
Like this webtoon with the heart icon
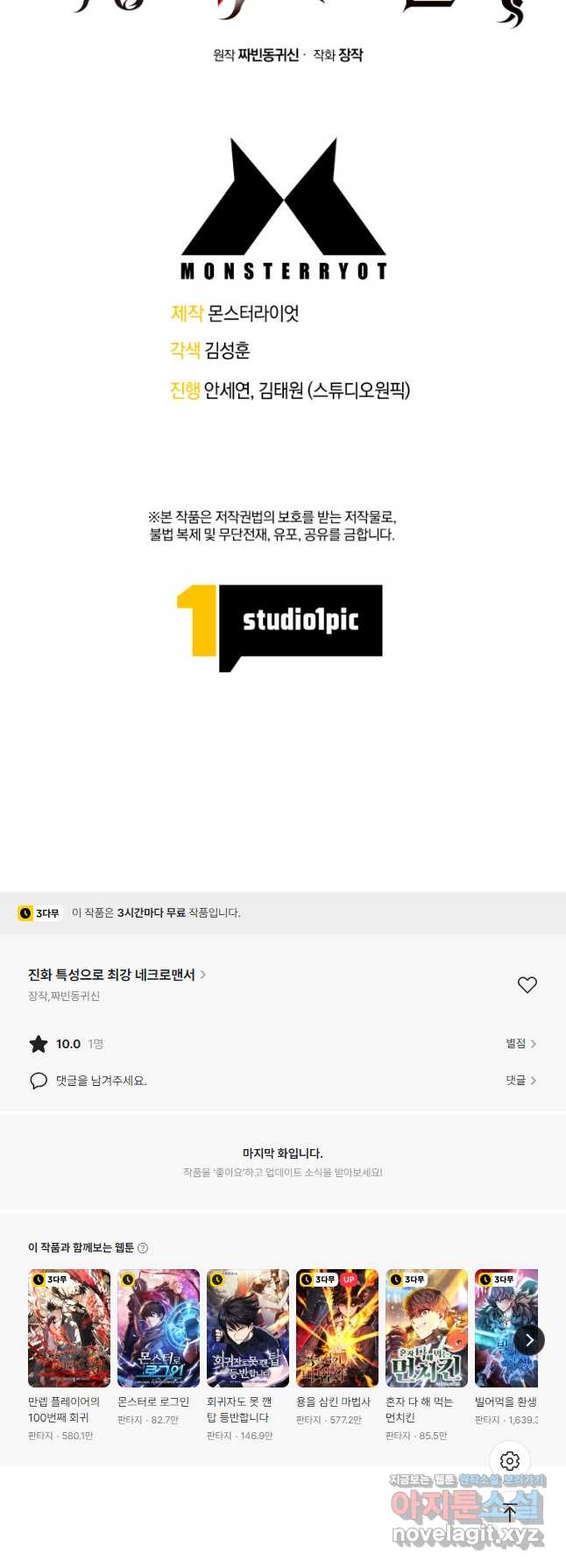click(x=527, y=985)
